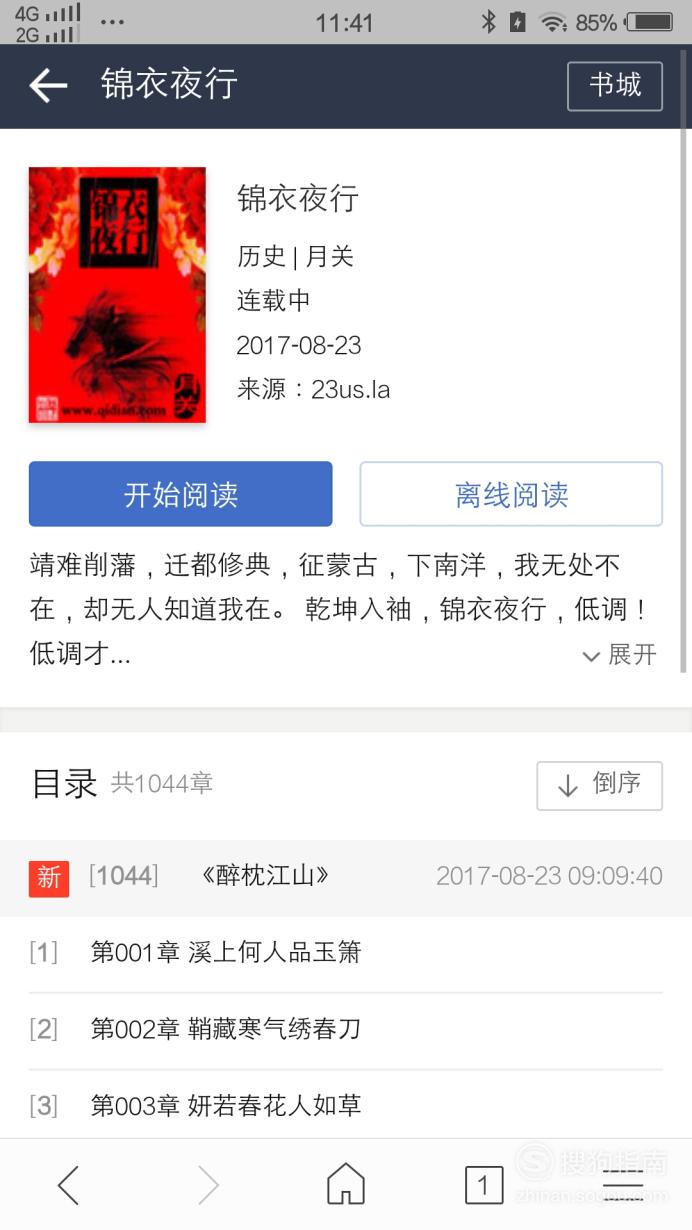
Task: Open the 书城 bookstore
Action: [x=614, y=86]
